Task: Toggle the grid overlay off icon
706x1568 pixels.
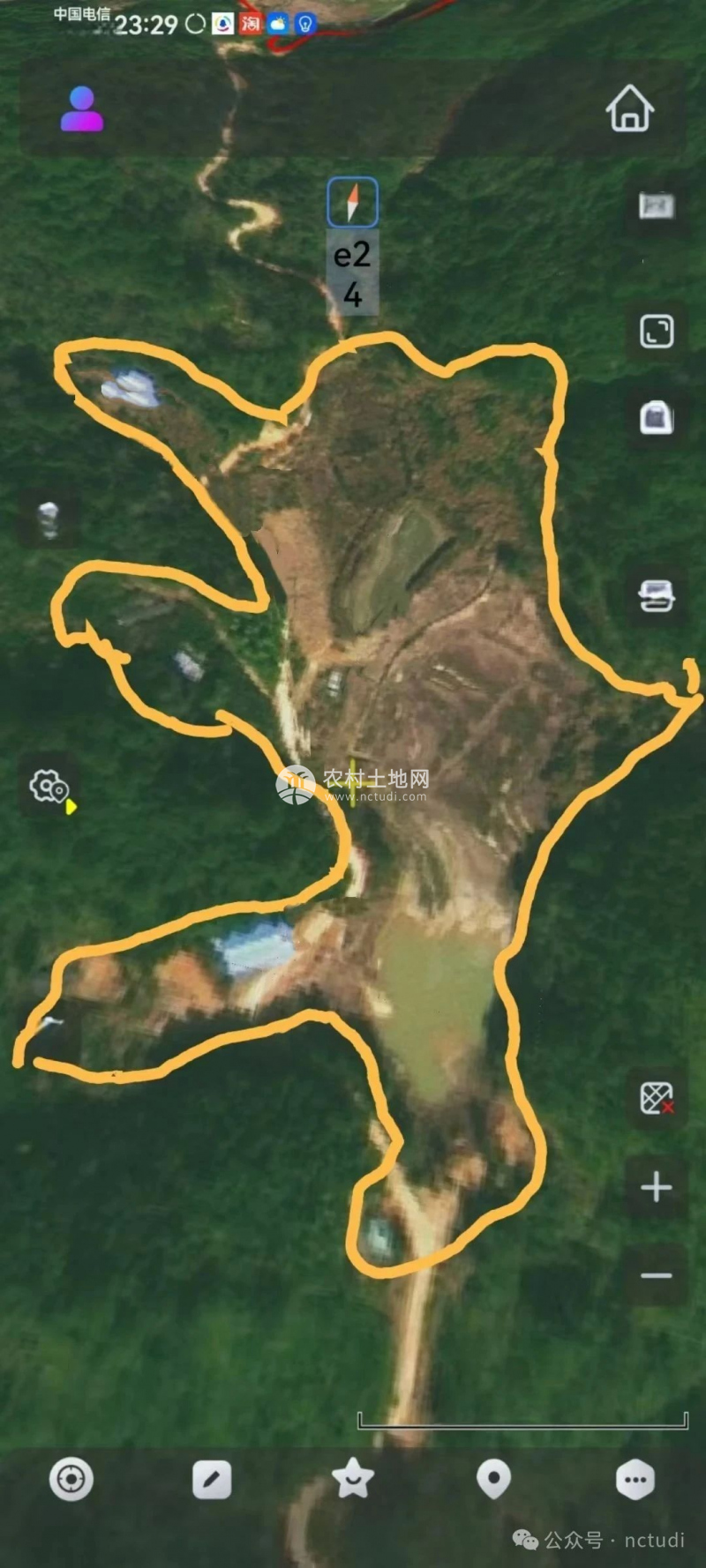Action: click(x=656, y=1098)
